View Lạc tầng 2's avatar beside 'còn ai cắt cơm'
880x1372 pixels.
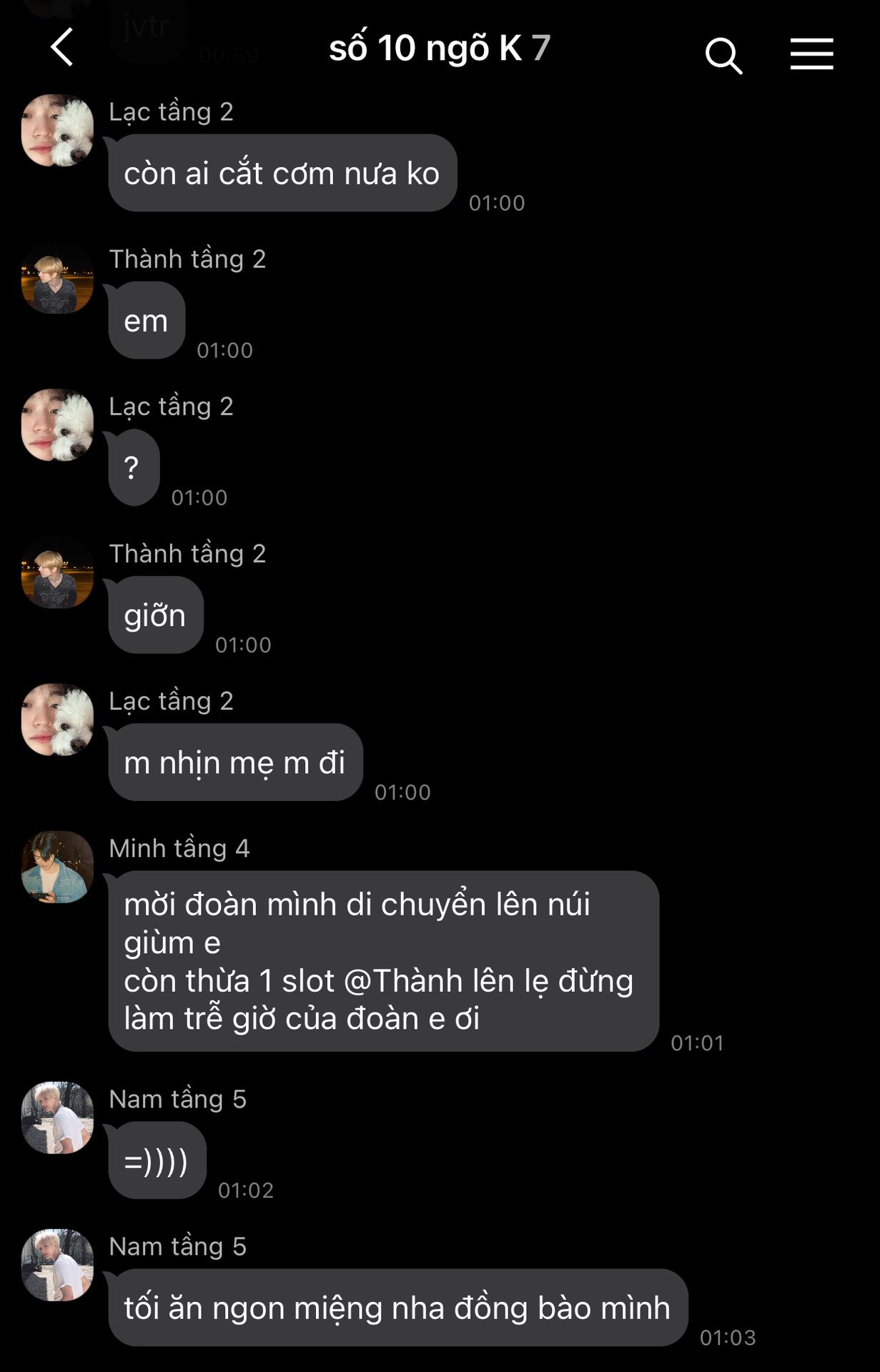tap(57, 131)
